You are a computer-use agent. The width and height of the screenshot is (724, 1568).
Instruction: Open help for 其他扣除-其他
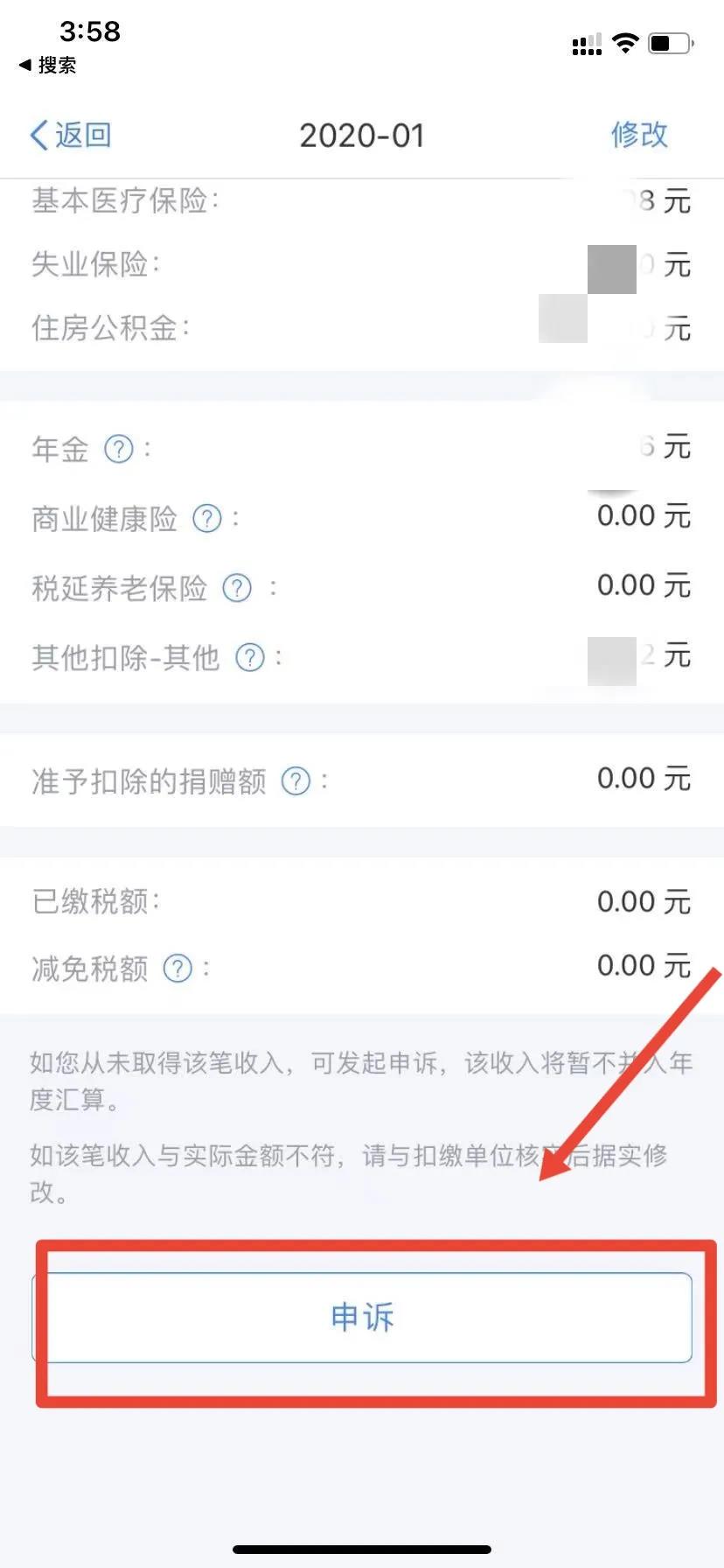(x=250, y=658)
